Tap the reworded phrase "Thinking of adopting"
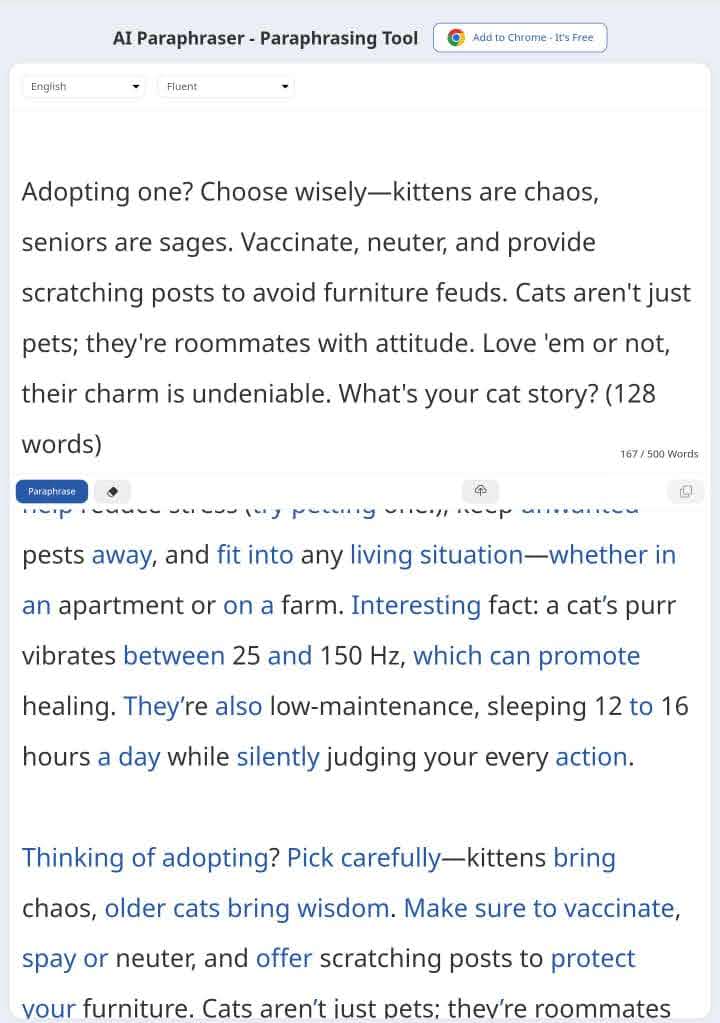 click(144, 858)
